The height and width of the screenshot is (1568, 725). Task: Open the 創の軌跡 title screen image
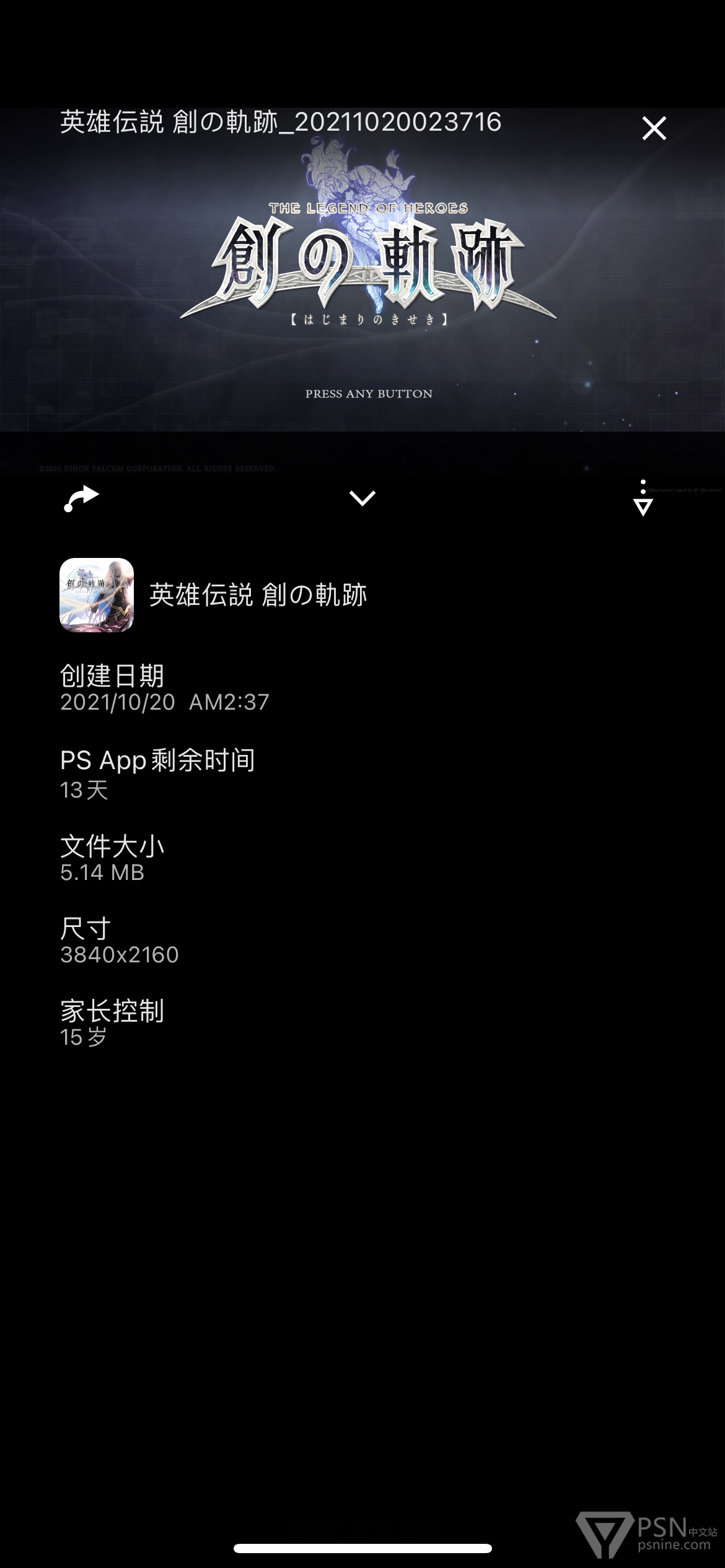pos(362,269)
